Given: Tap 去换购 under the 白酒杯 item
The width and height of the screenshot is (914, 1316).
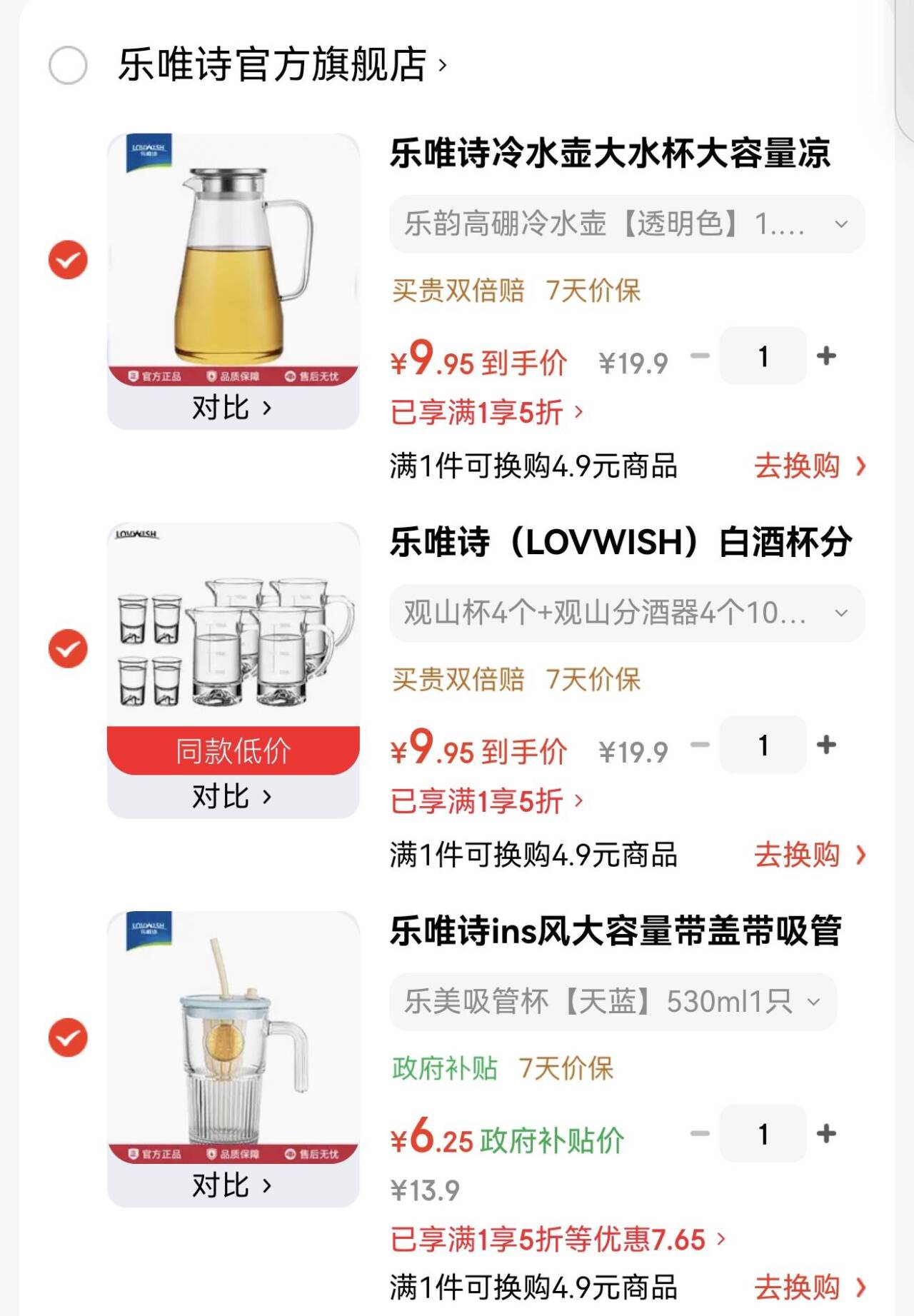Looking at the screenshot, I should click(x=809, y=855).
